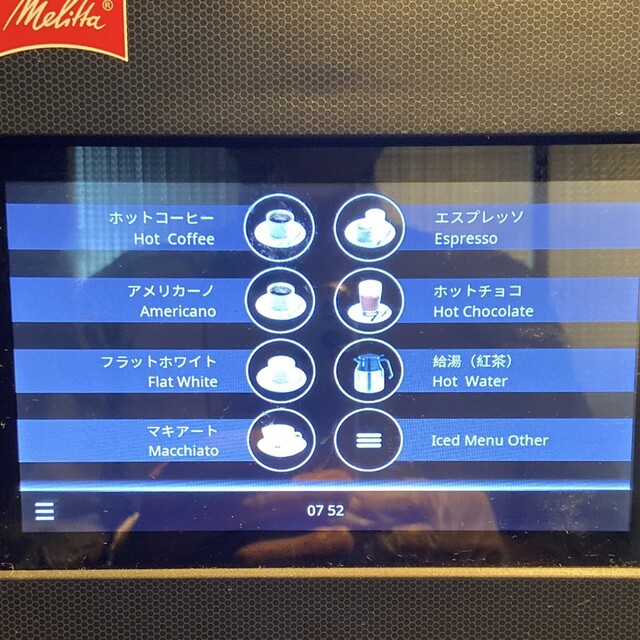Viewport: 640px width, 640px height.
Task: Open Iced Menu Other options
Action: point(368,441)
